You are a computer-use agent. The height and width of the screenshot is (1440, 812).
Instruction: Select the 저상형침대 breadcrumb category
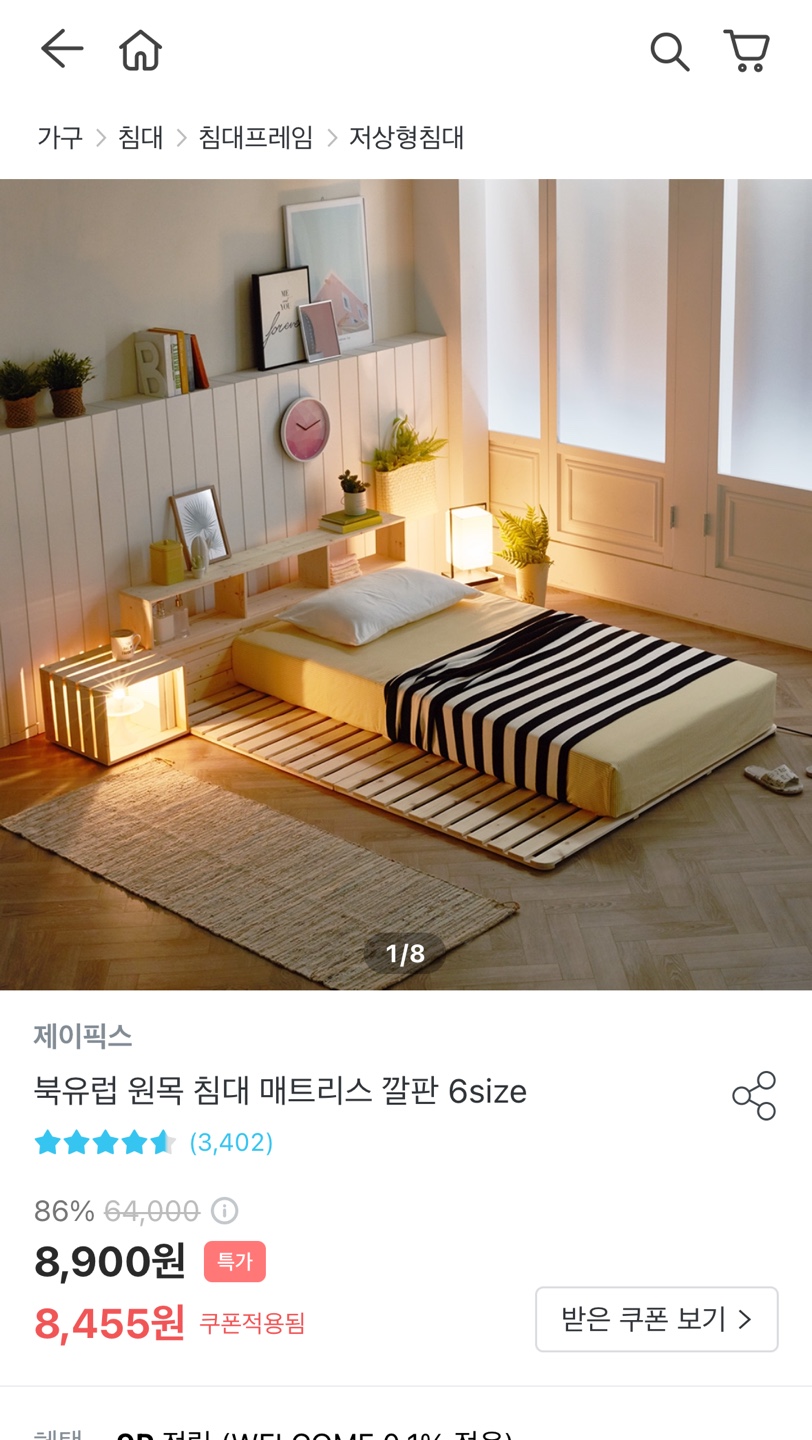coord(406,137)
